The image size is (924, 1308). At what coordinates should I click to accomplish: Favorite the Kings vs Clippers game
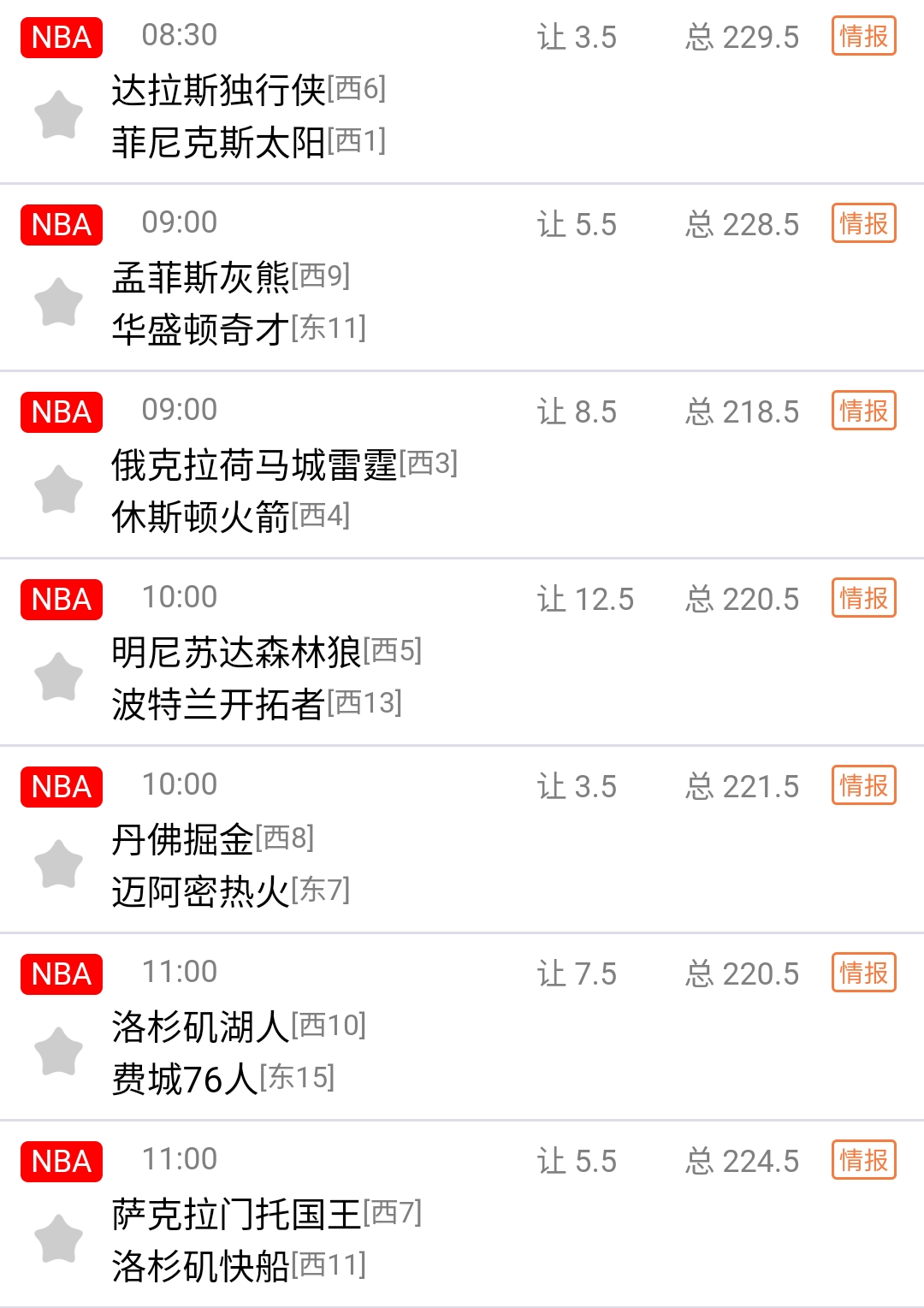click(58, 1239)
